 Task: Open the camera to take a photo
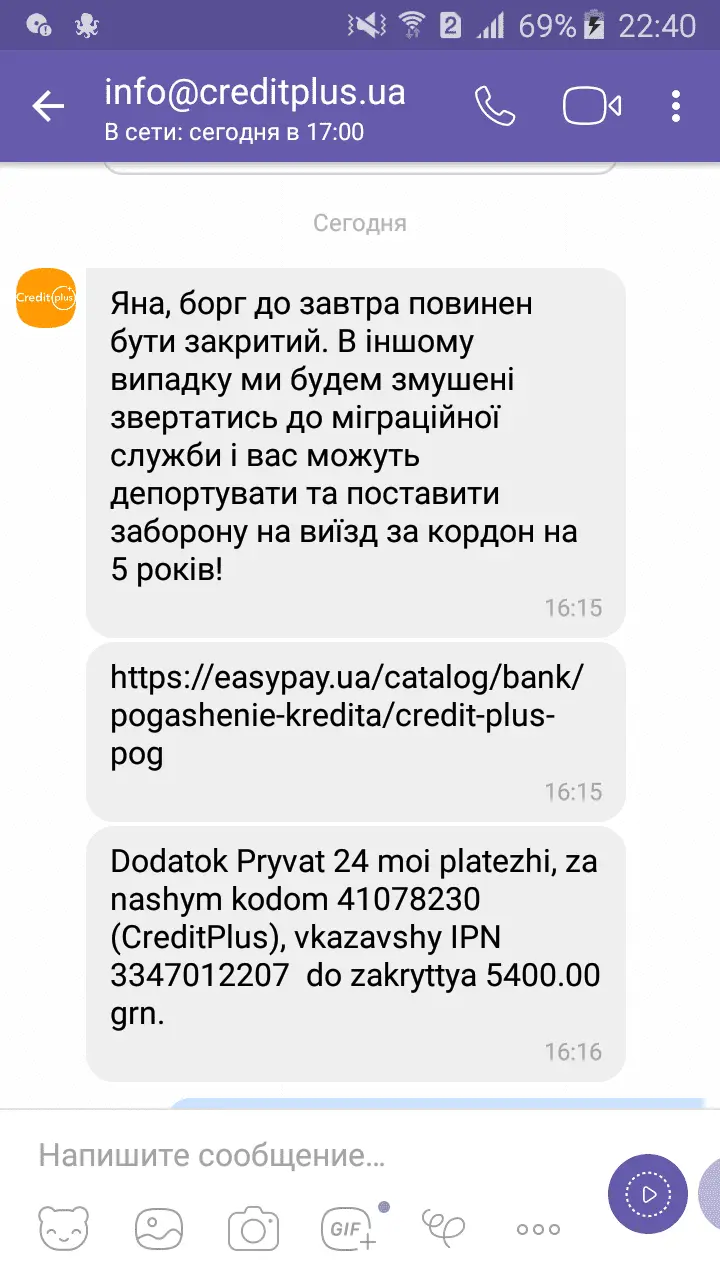[252, 1228]
